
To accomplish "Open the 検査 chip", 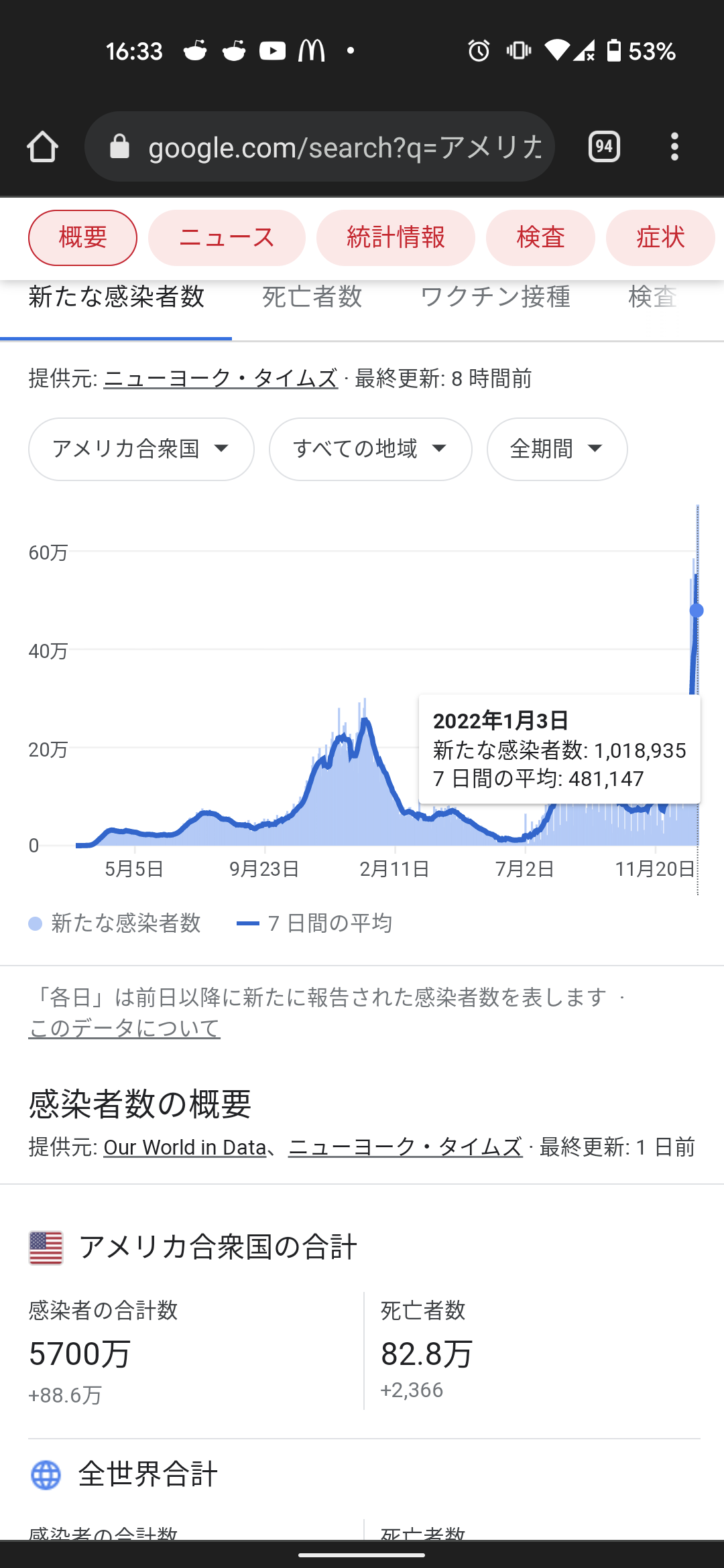I will [540, 238].
